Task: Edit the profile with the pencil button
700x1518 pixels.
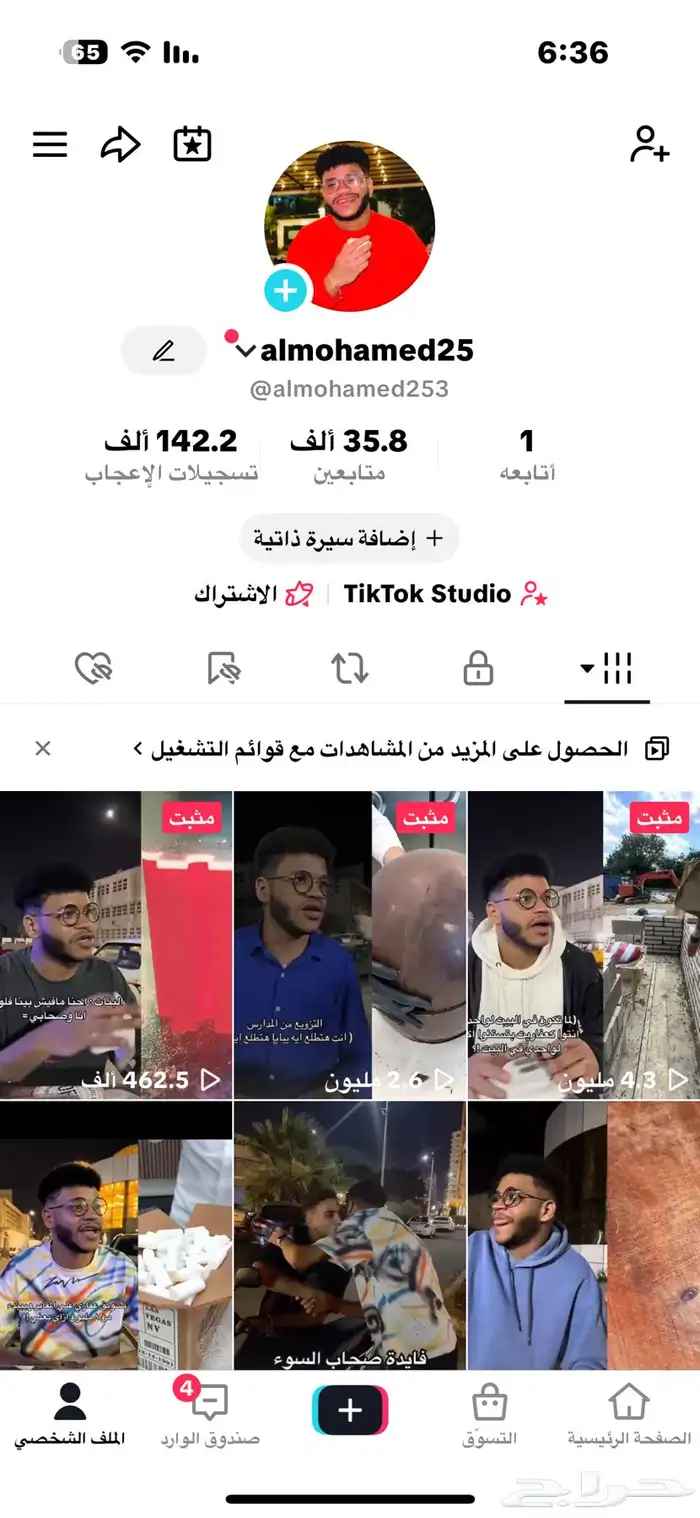Action: point(164,351)
